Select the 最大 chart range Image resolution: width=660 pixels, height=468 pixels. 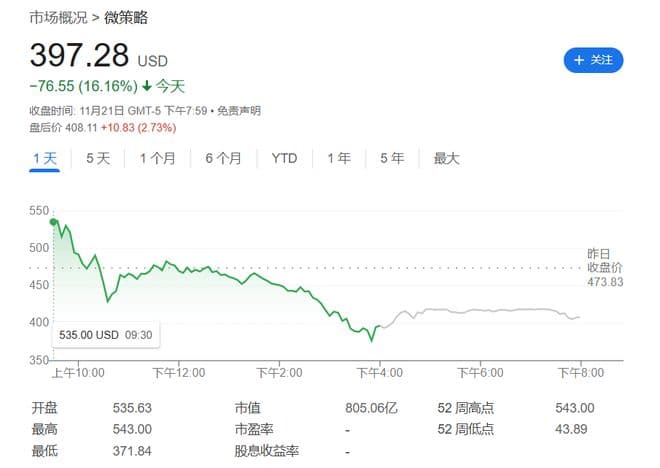tap(446, 158)
